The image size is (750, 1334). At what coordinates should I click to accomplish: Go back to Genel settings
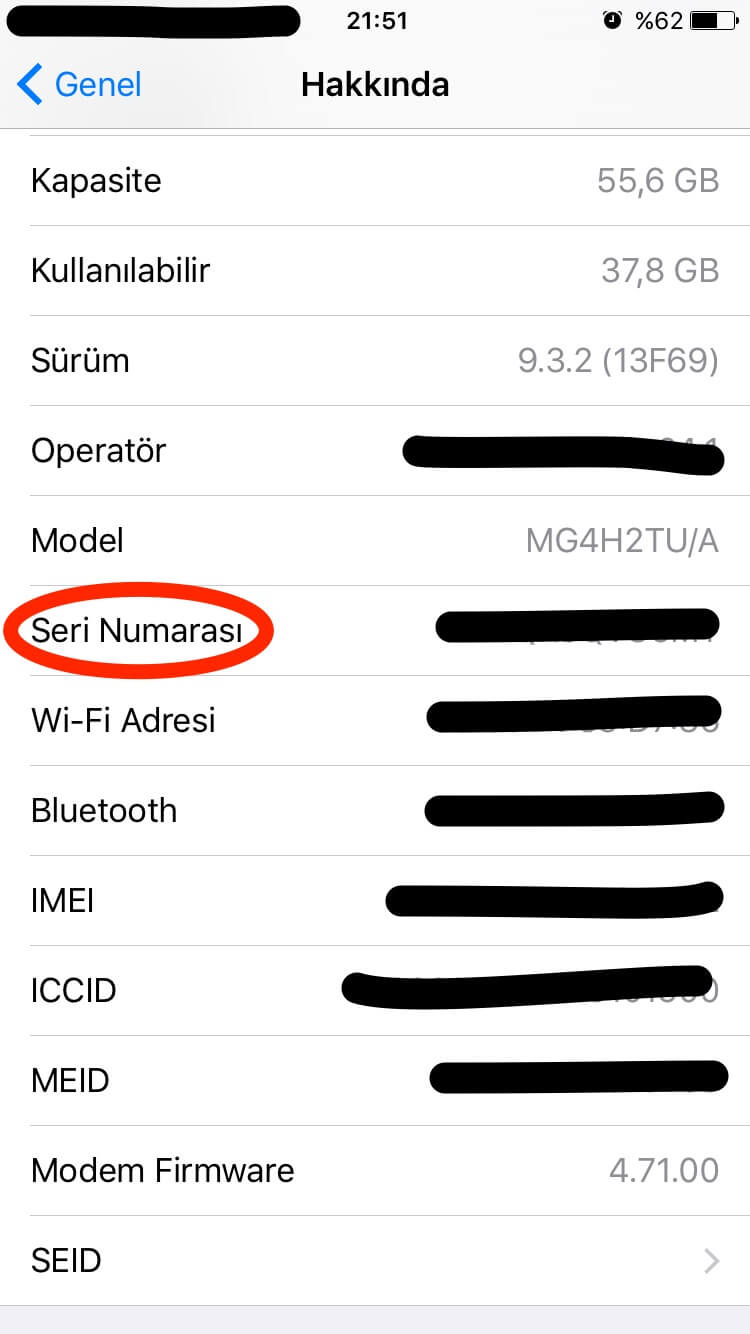[80, 85]
